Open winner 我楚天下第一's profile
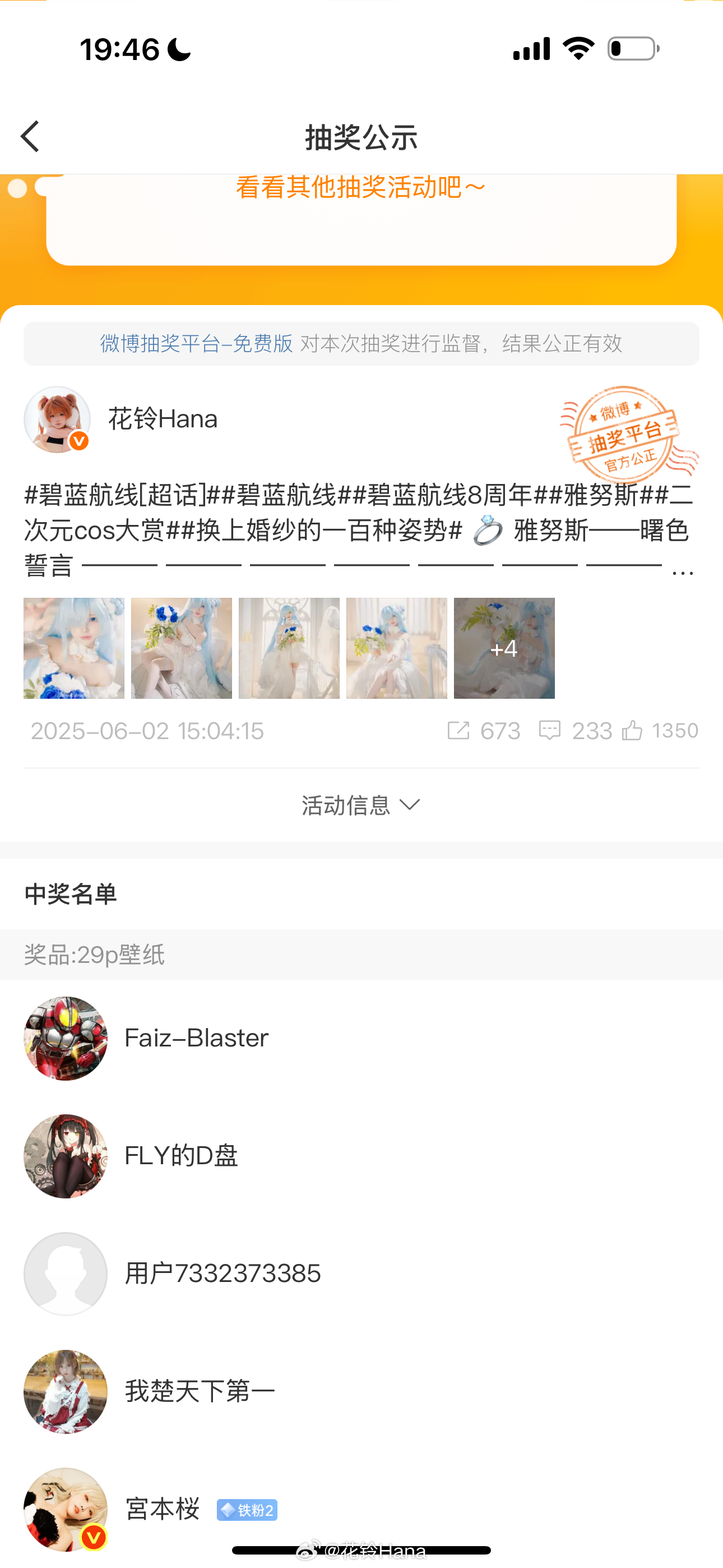The width and height of the screenshot is (723, 1568). (x=200, y=1391)
